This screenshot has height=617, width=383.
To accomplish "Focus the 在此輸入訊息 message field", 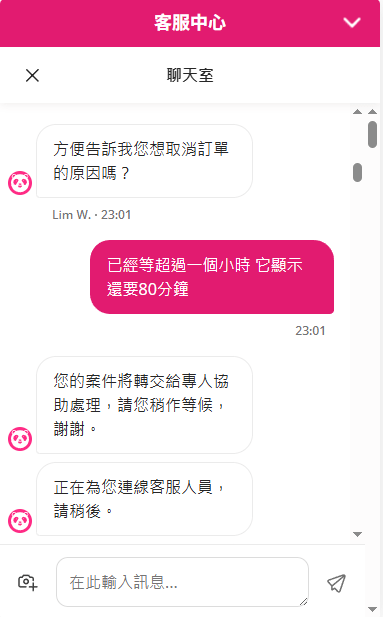I will (x=182, y=582).
